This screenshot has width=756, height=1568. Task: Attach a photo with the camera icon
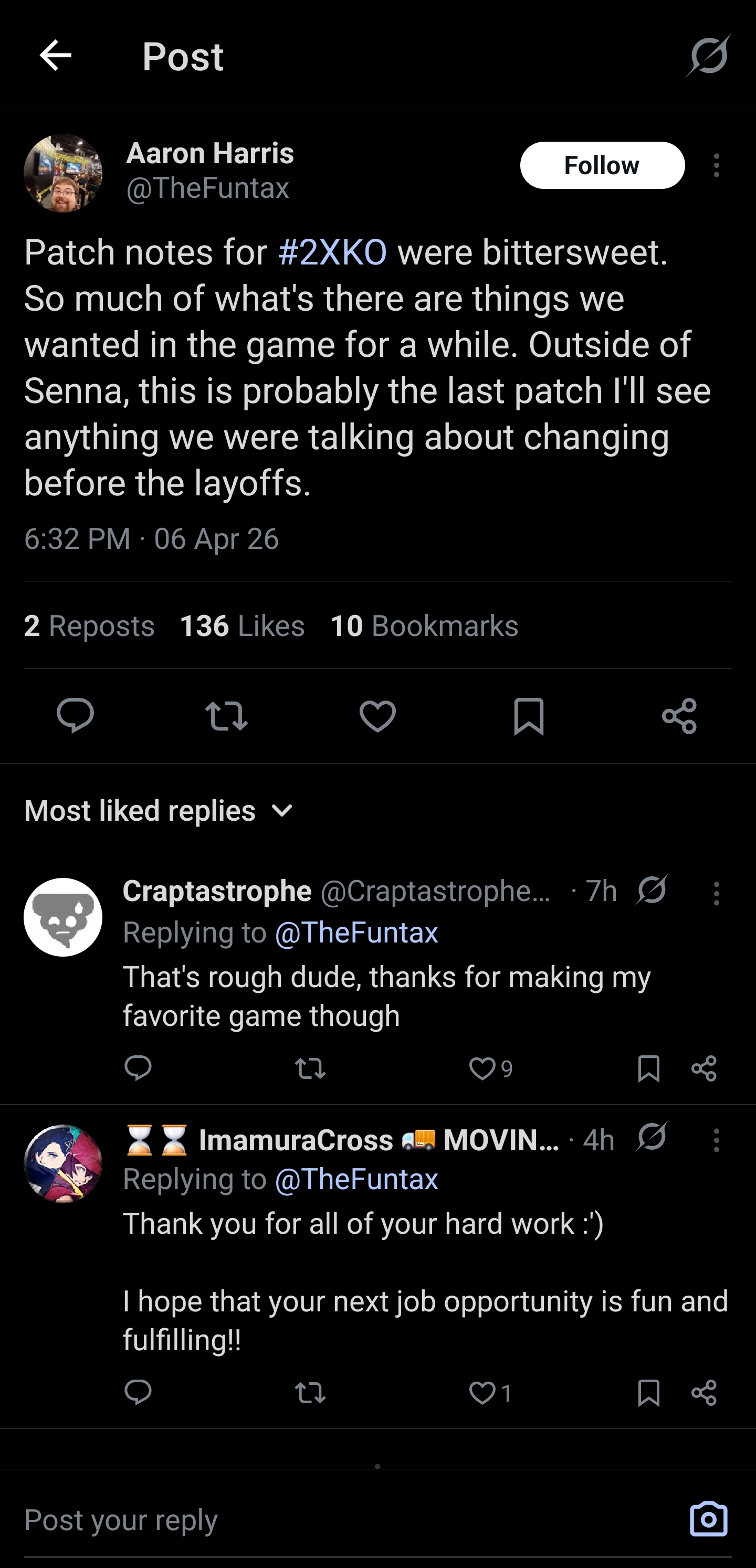coord(708,1519)
